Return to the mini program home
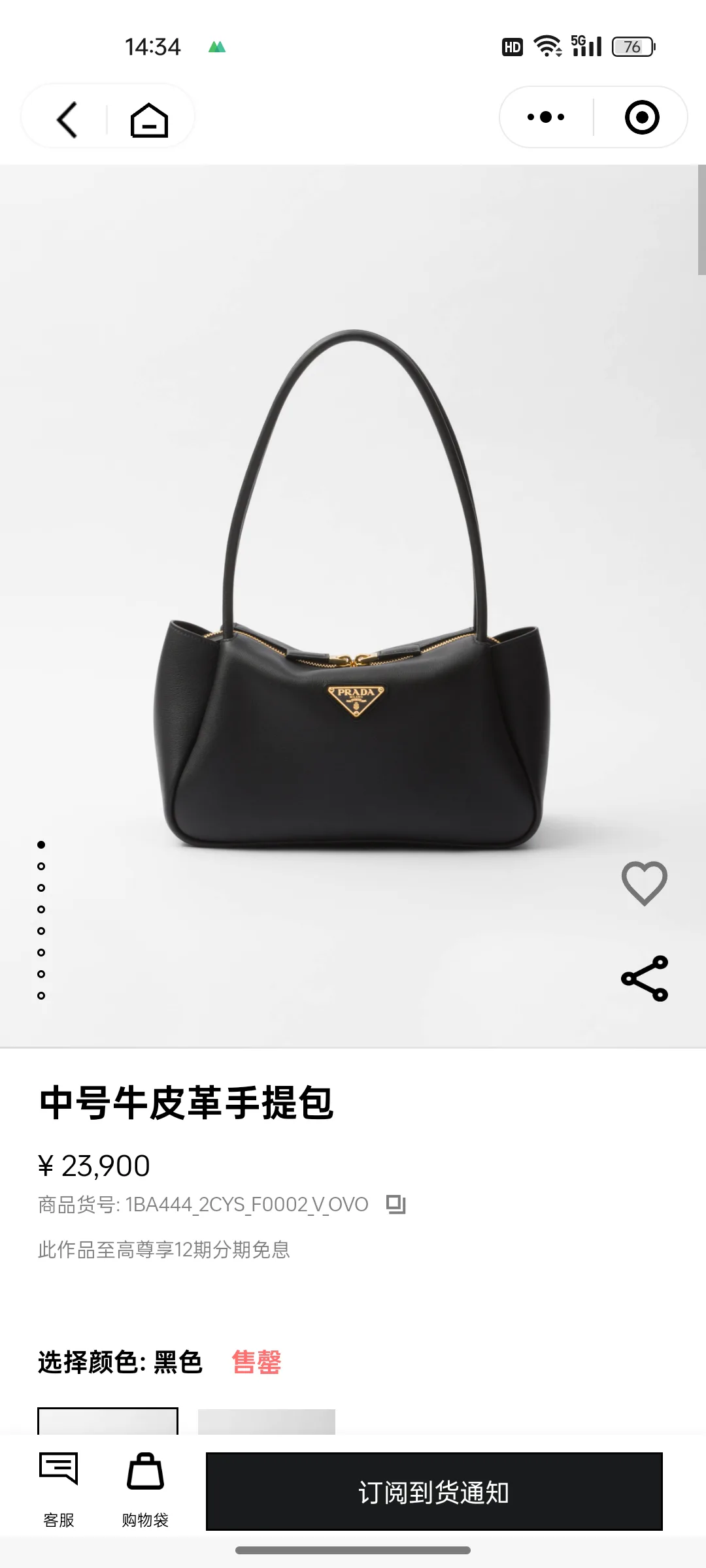The height and width of the screenshot is (1568, 706). tap(150, 120)
